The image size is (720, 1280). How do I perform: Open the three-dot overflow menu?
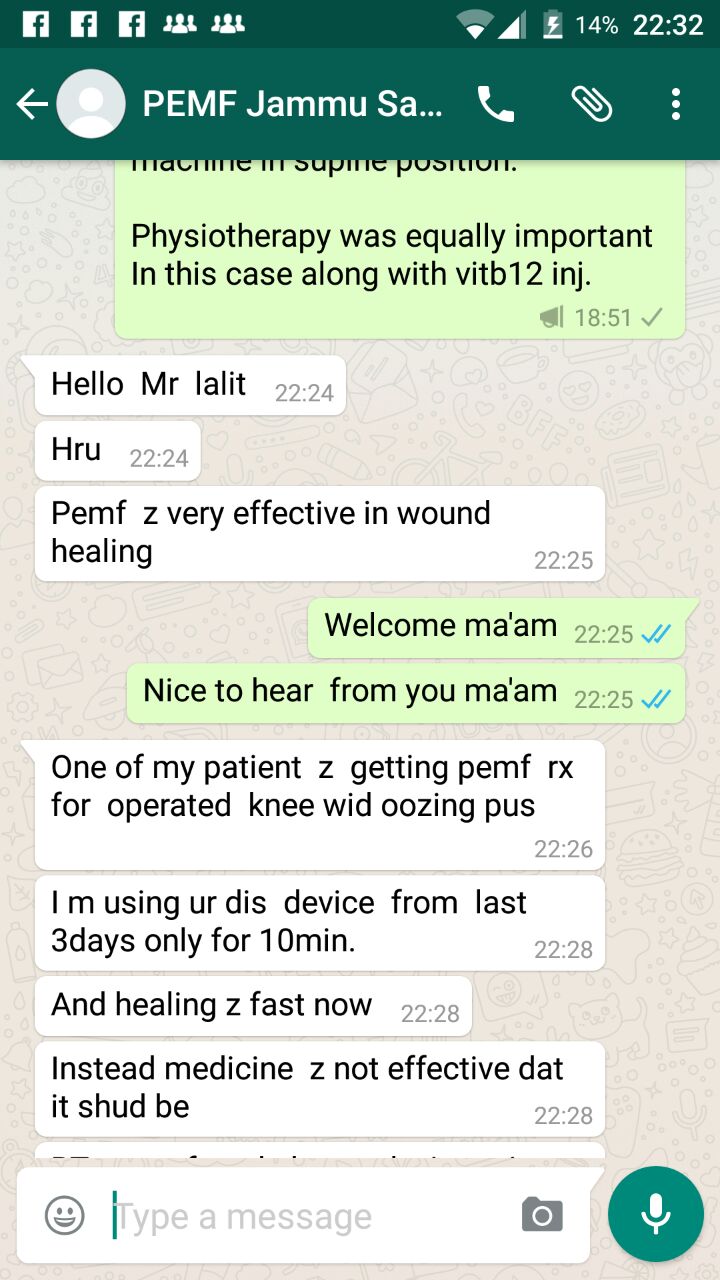coord(676,104)
